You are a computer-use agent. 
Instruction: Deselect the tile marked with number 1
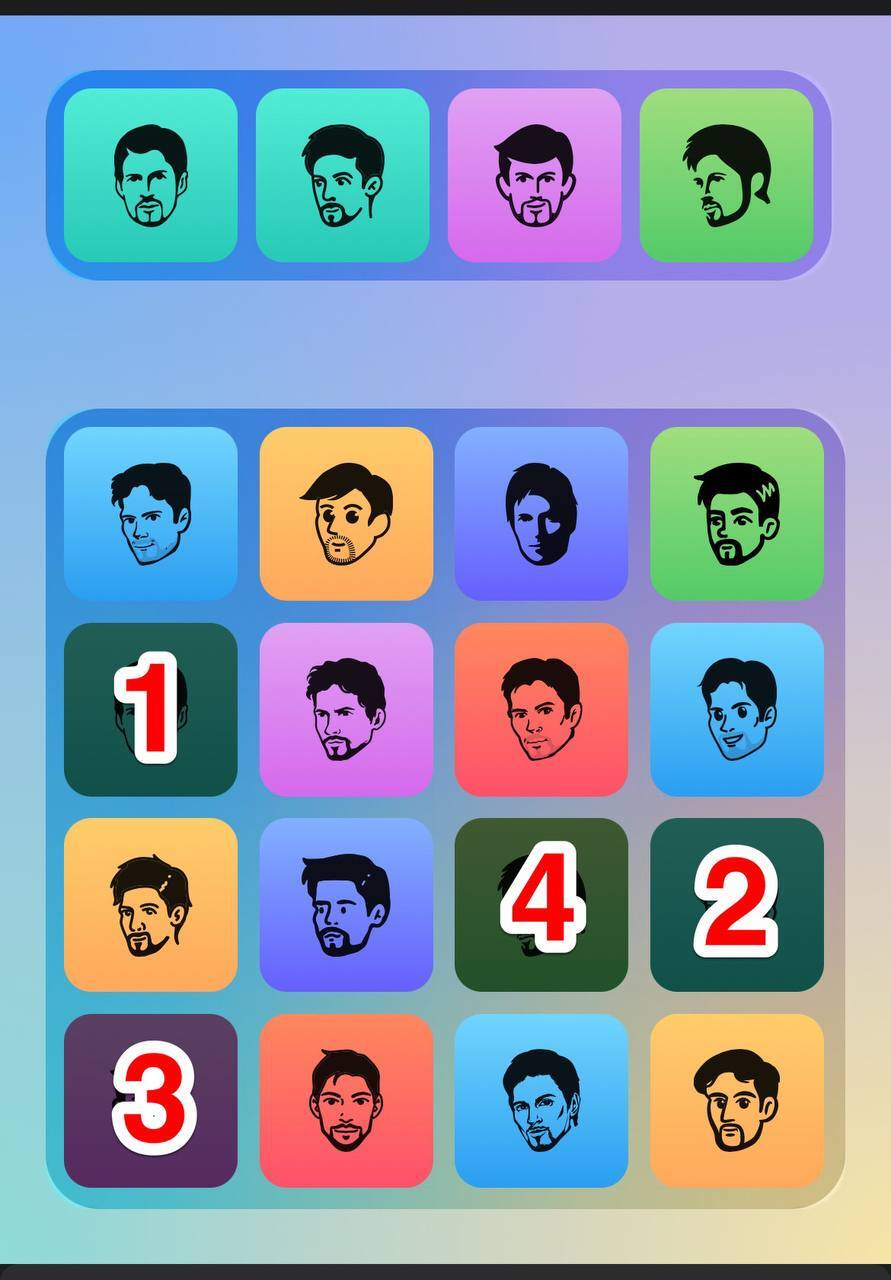(150, 709)
